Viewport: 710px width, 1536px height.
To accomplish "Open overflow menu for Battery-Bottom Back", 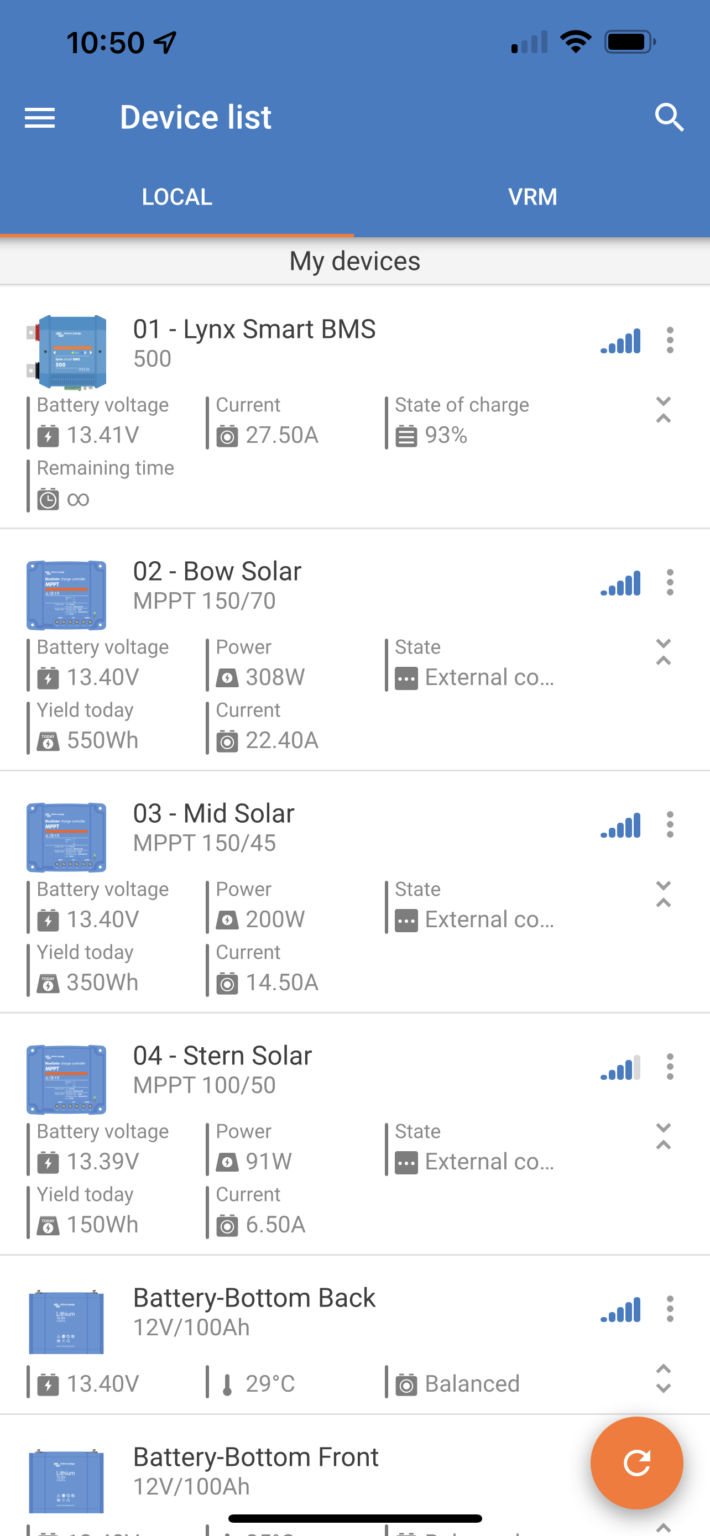I will (x=670, y=1308).
